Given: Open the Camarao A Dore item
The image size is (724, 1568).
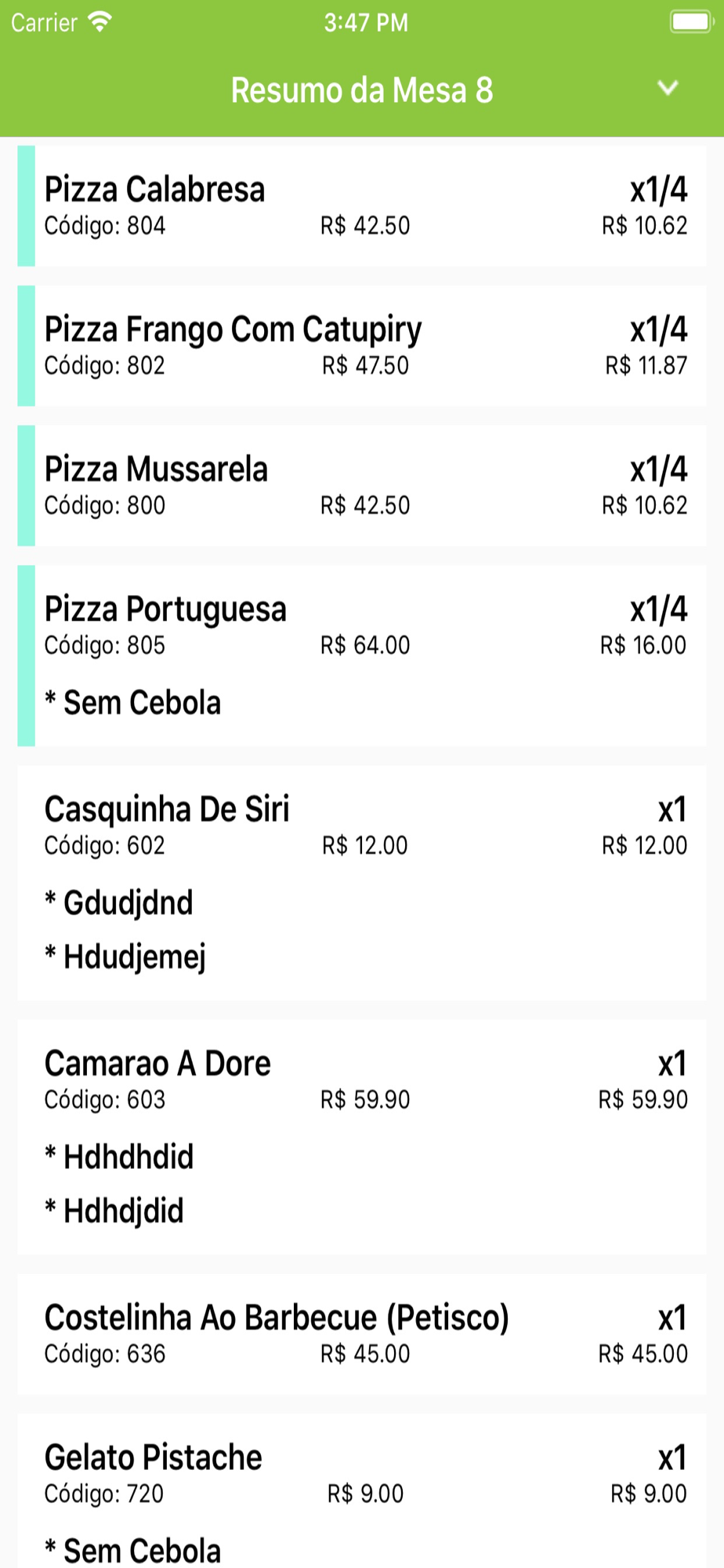Looking at the screenshot, I should [362, 1136].
